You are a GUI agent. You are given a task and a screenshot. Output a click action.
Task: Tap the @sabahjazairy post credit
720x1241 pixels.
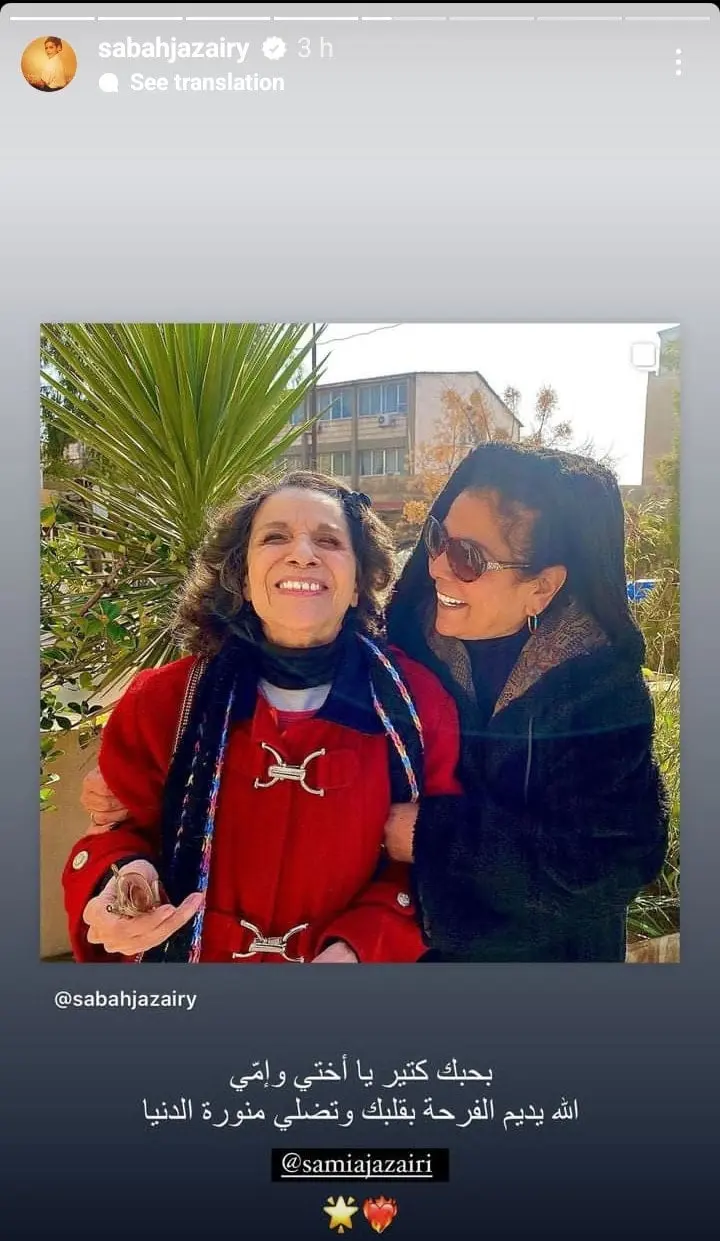point(125,1000)
